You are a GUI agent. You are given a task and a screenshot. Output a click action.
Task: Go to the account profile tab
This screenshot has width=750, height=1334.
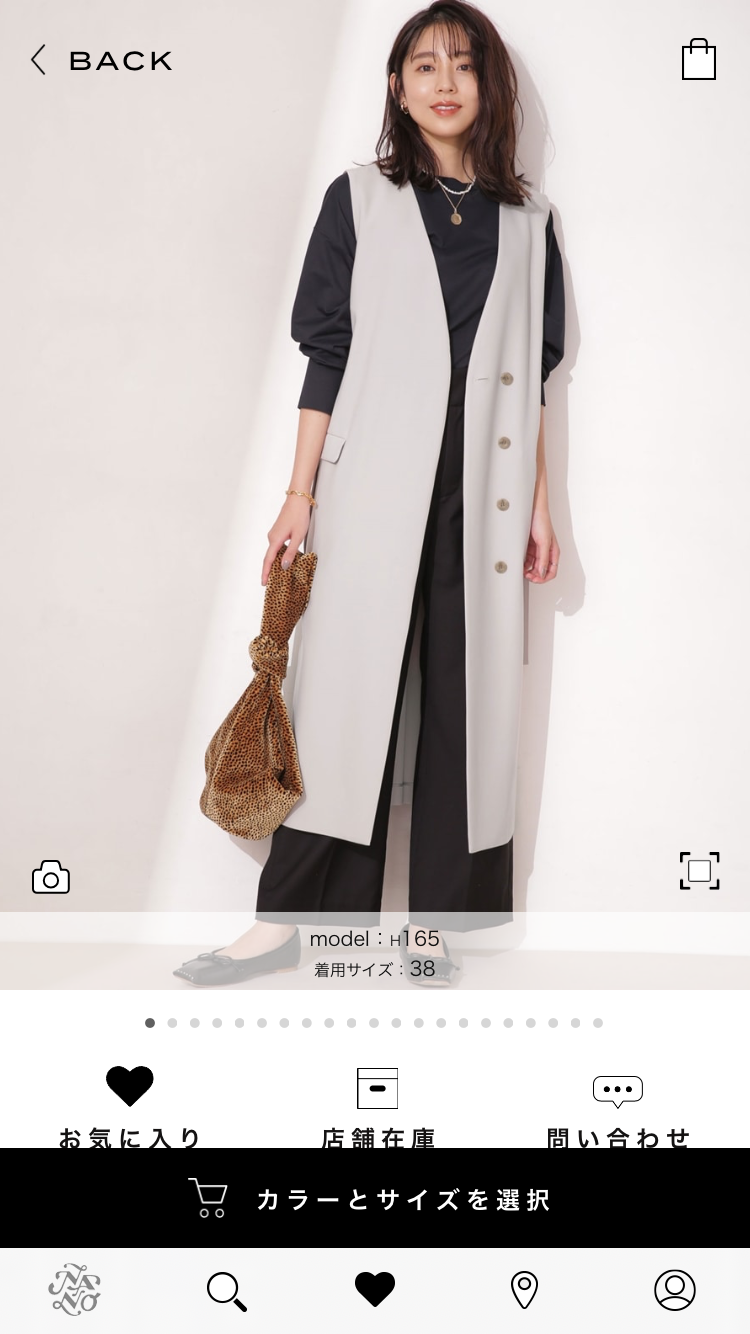point(675,1290)
